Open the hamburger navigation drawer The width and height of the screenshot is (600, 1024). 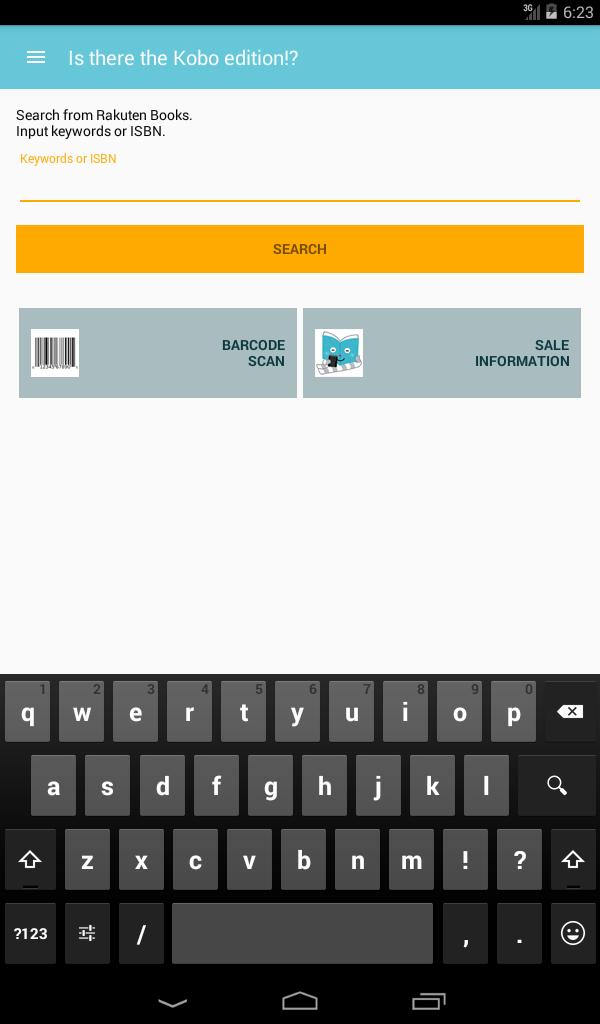tap(36, 58)
